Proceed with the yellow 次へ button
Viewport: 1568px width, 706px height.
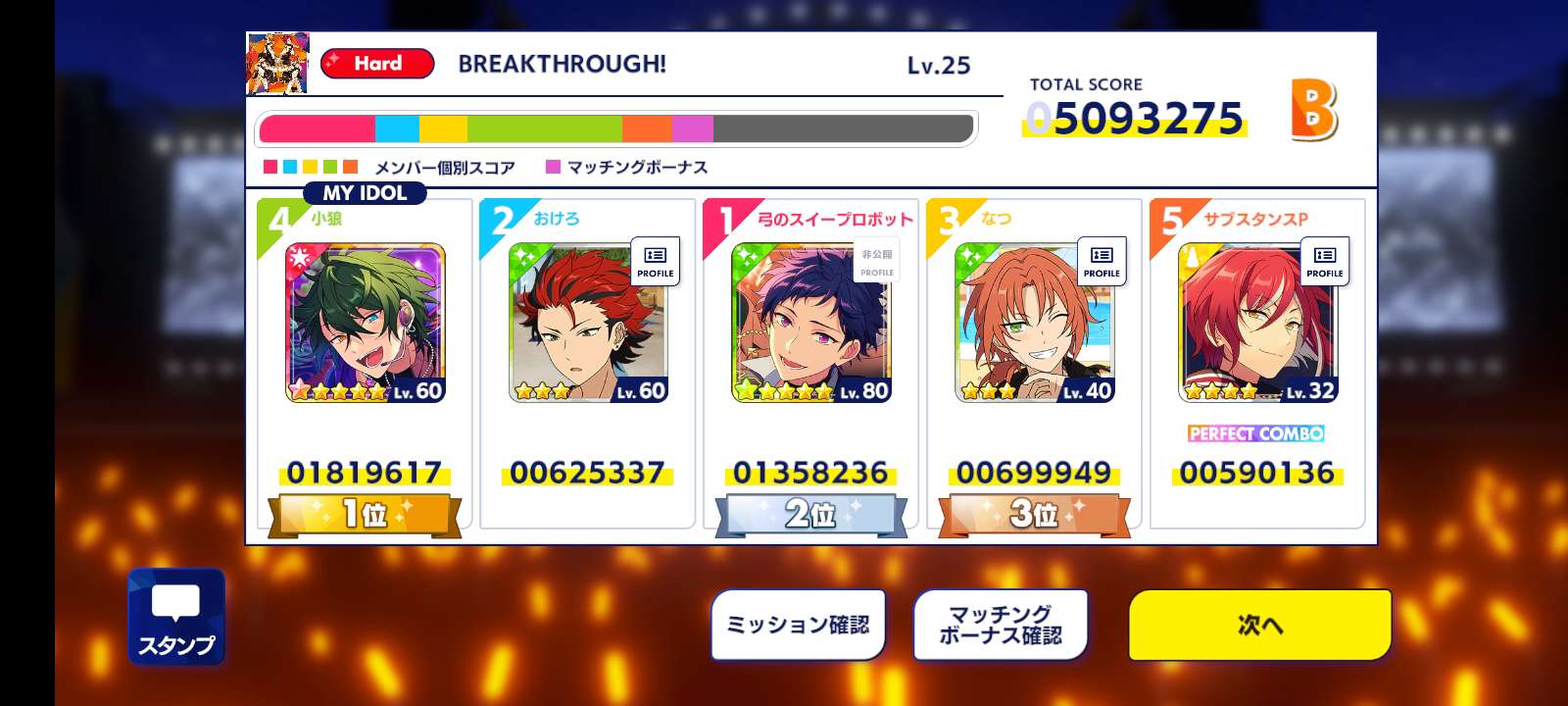click(1259, 625)
